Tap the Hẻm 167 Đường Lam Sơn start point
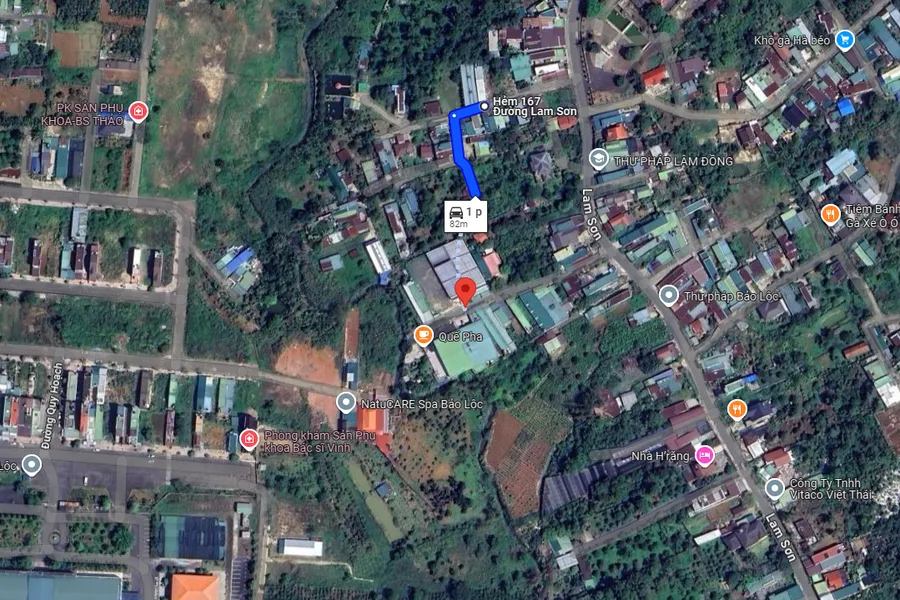Viewport: 900px width, 600px height. (485, 106)
